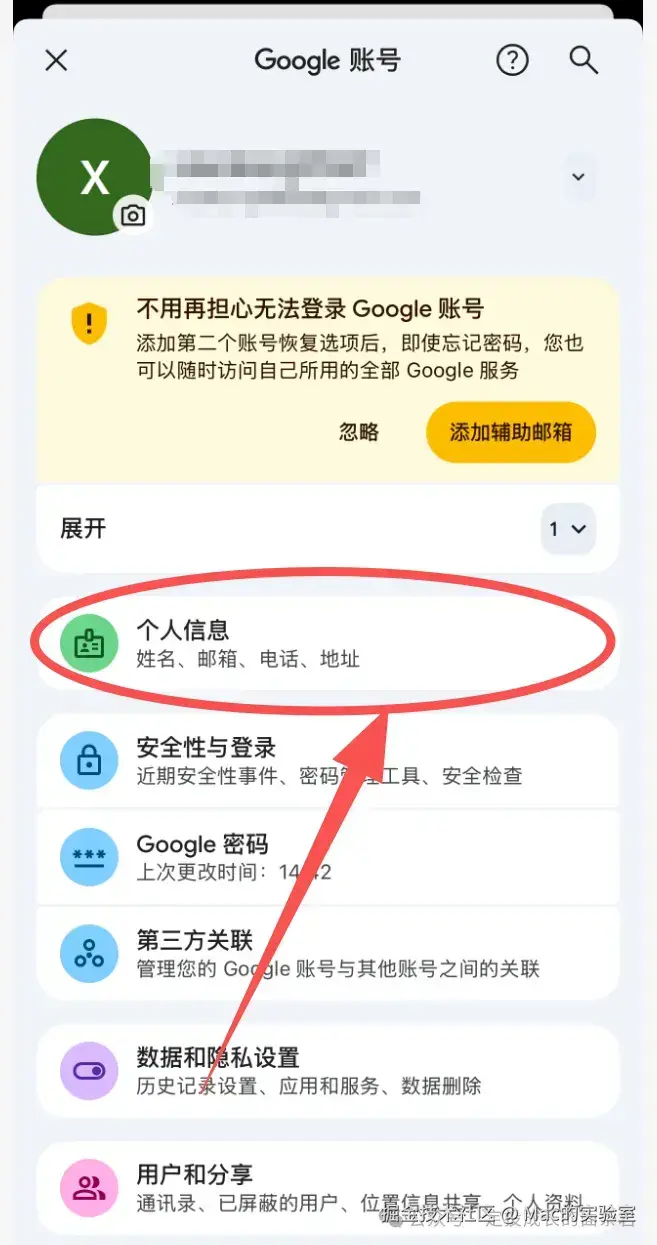Open 安全性与登录 settings
The image size is (657, 1245).
(327, 761)
